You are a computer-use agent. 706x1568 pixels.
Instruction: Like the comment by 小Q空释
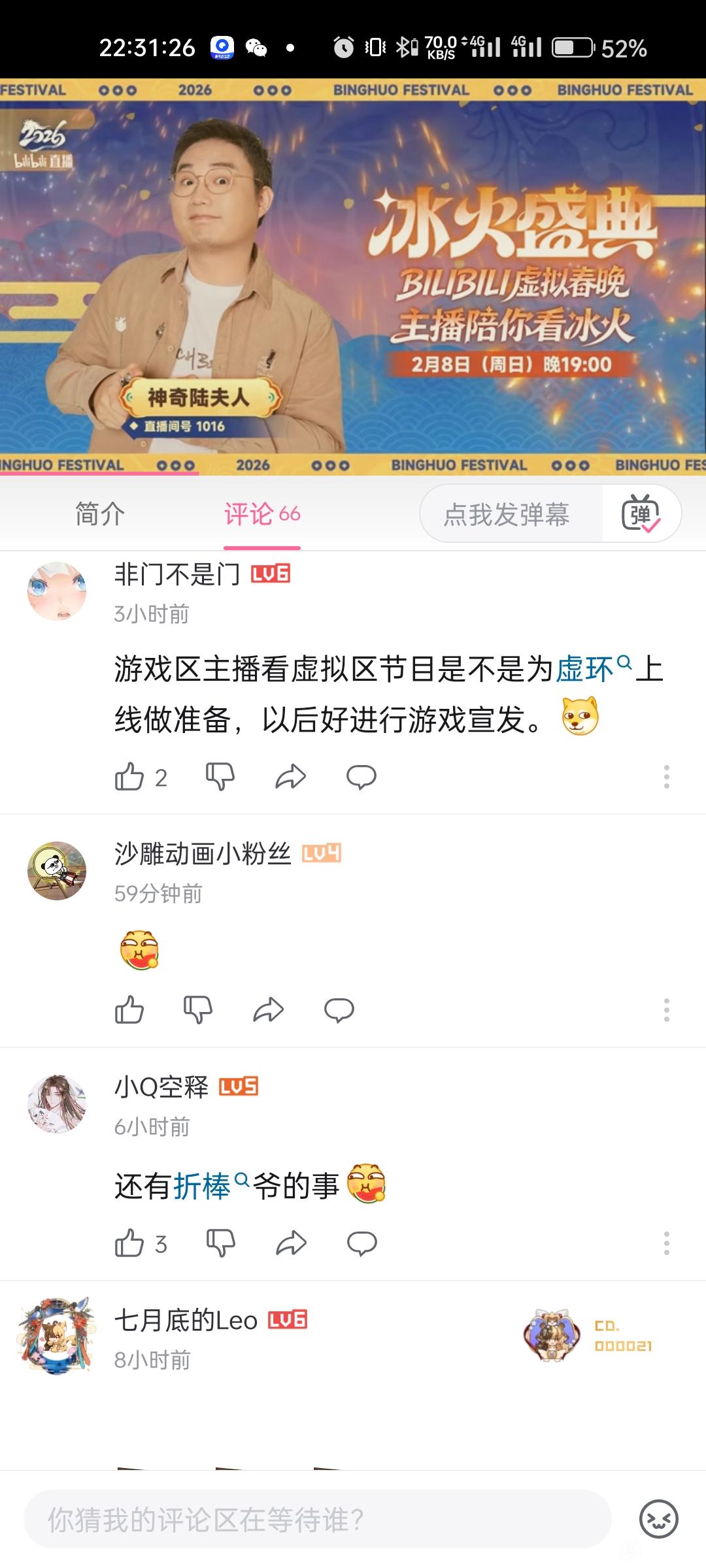129,1243
